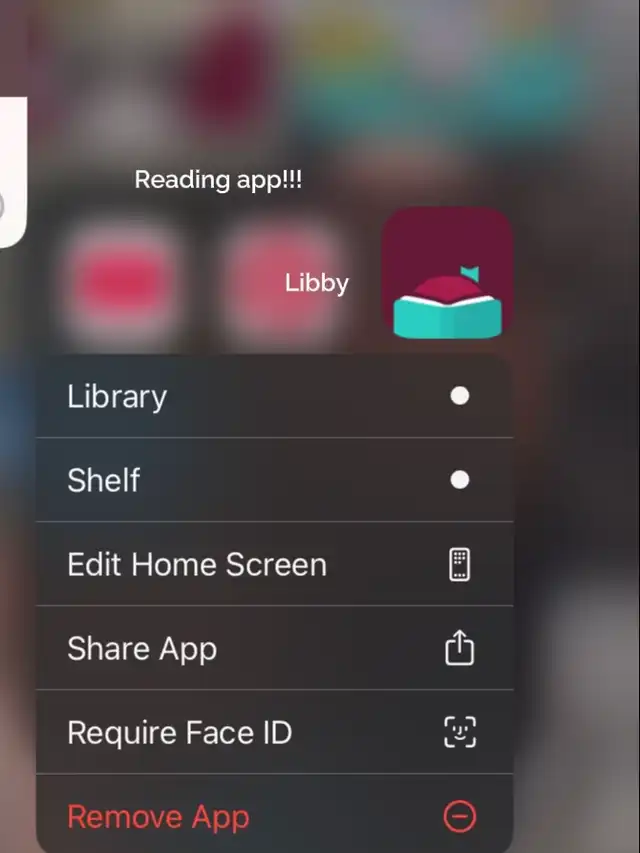Select the Library quick action
Viewport: 640px width, 853px height.
[274, 396]
